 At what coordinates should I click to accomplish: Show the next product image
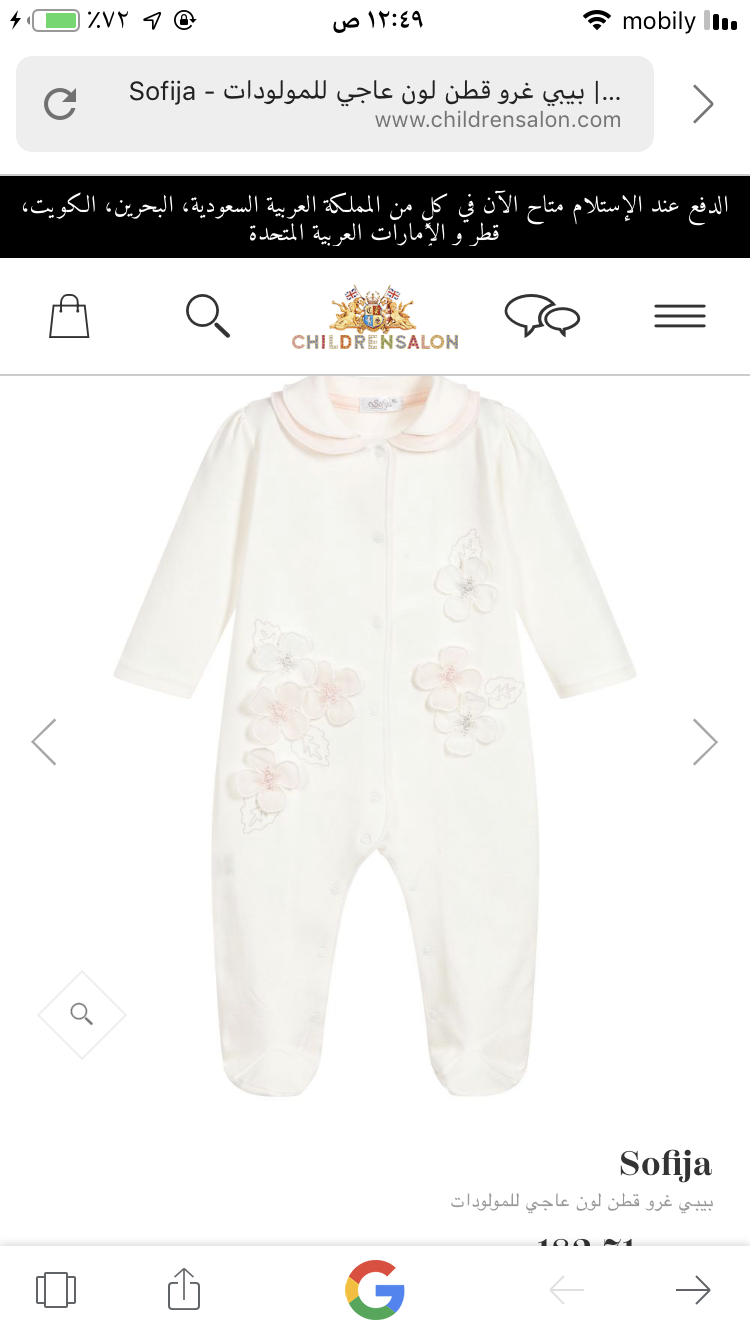point(705,742)
